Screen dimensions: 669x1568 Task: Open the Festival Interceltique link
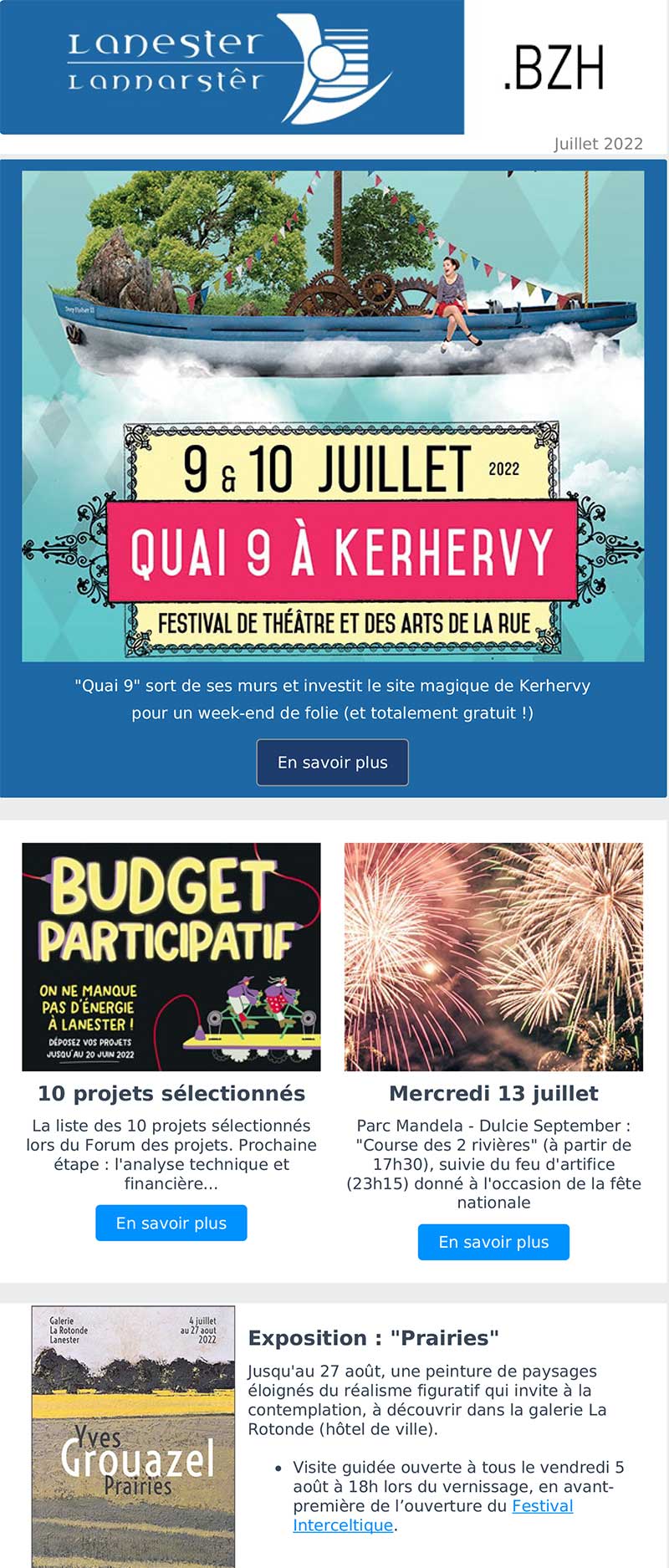click(x=542, y=1506)
